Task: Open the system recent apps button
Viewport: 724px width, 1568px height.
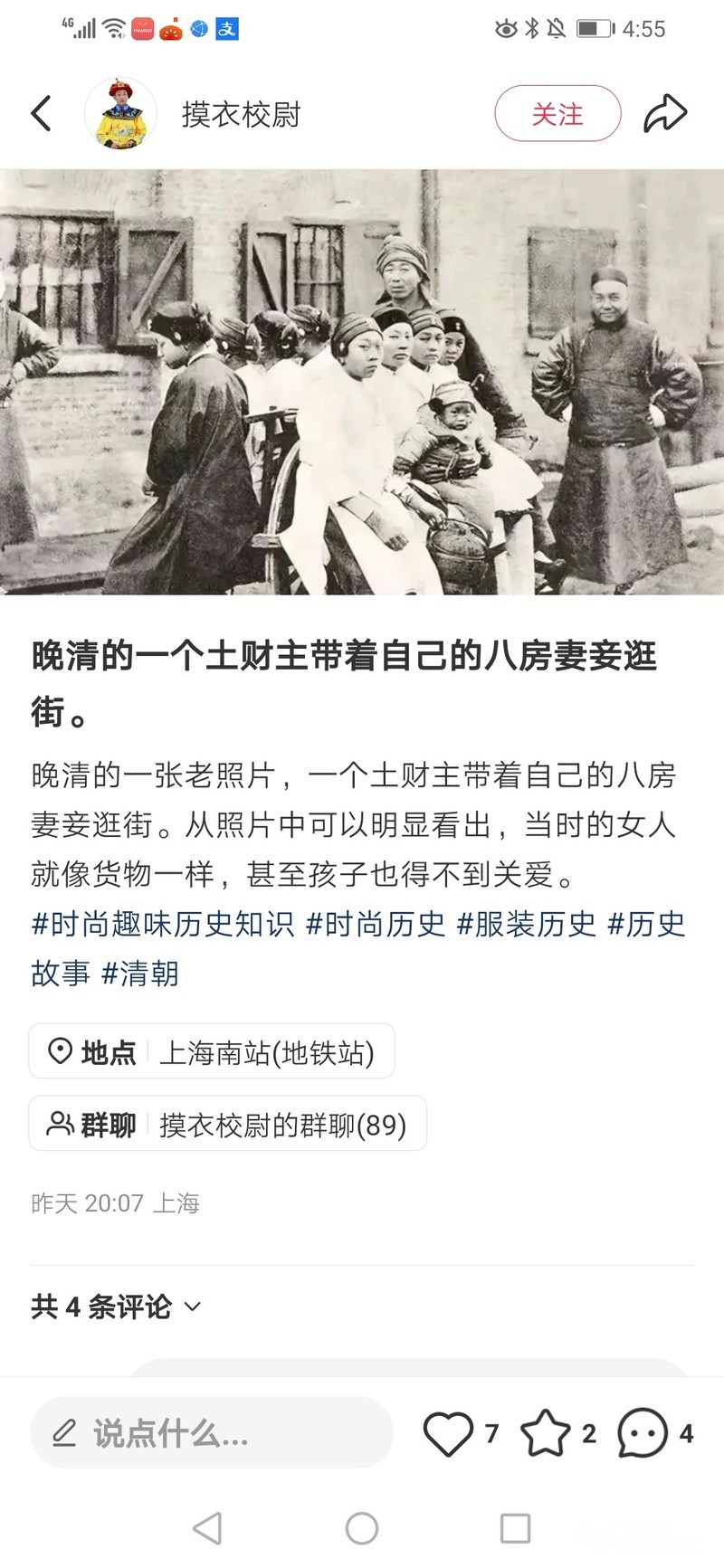Action: (515, 1528)
